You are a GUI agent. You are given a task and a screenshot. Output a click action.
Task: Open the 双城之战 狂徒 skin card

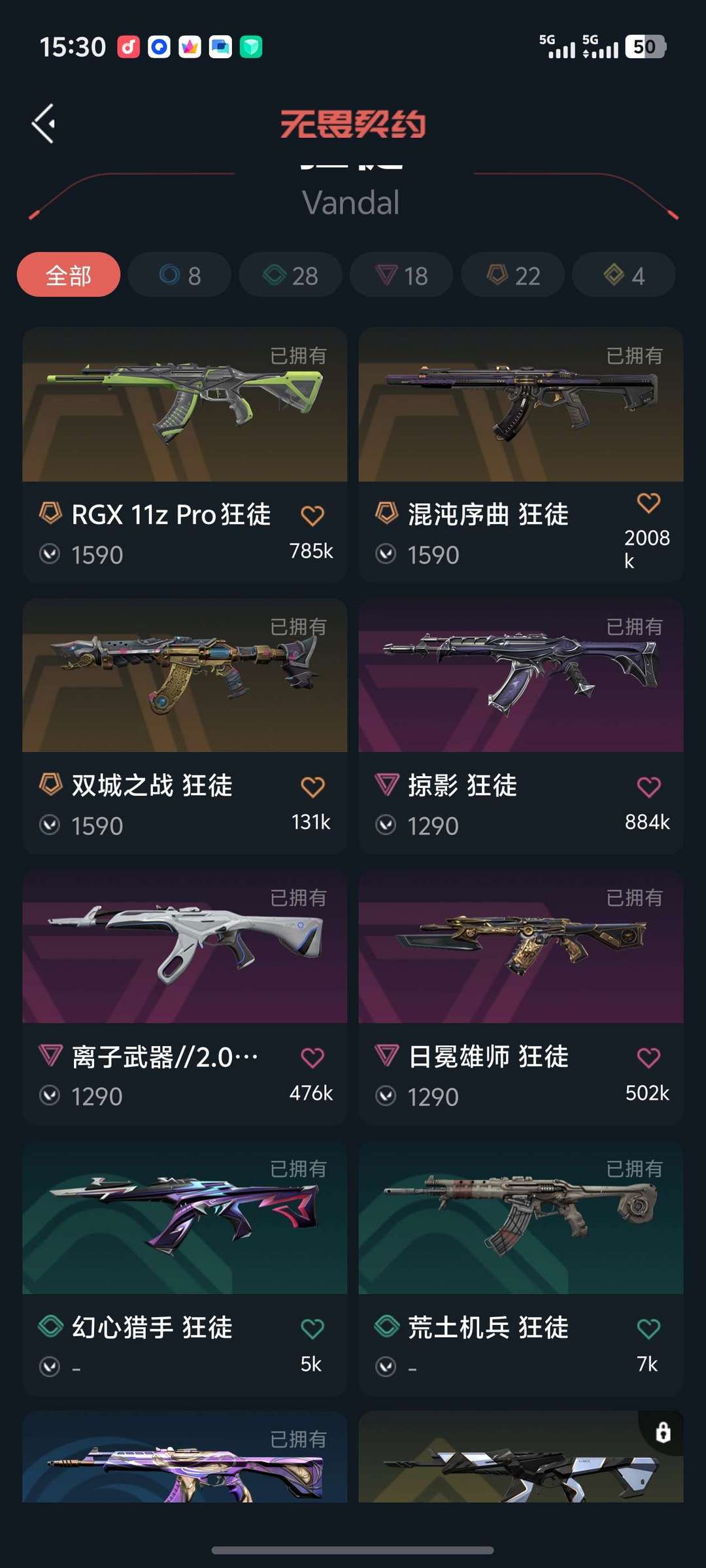coord(185,726)
